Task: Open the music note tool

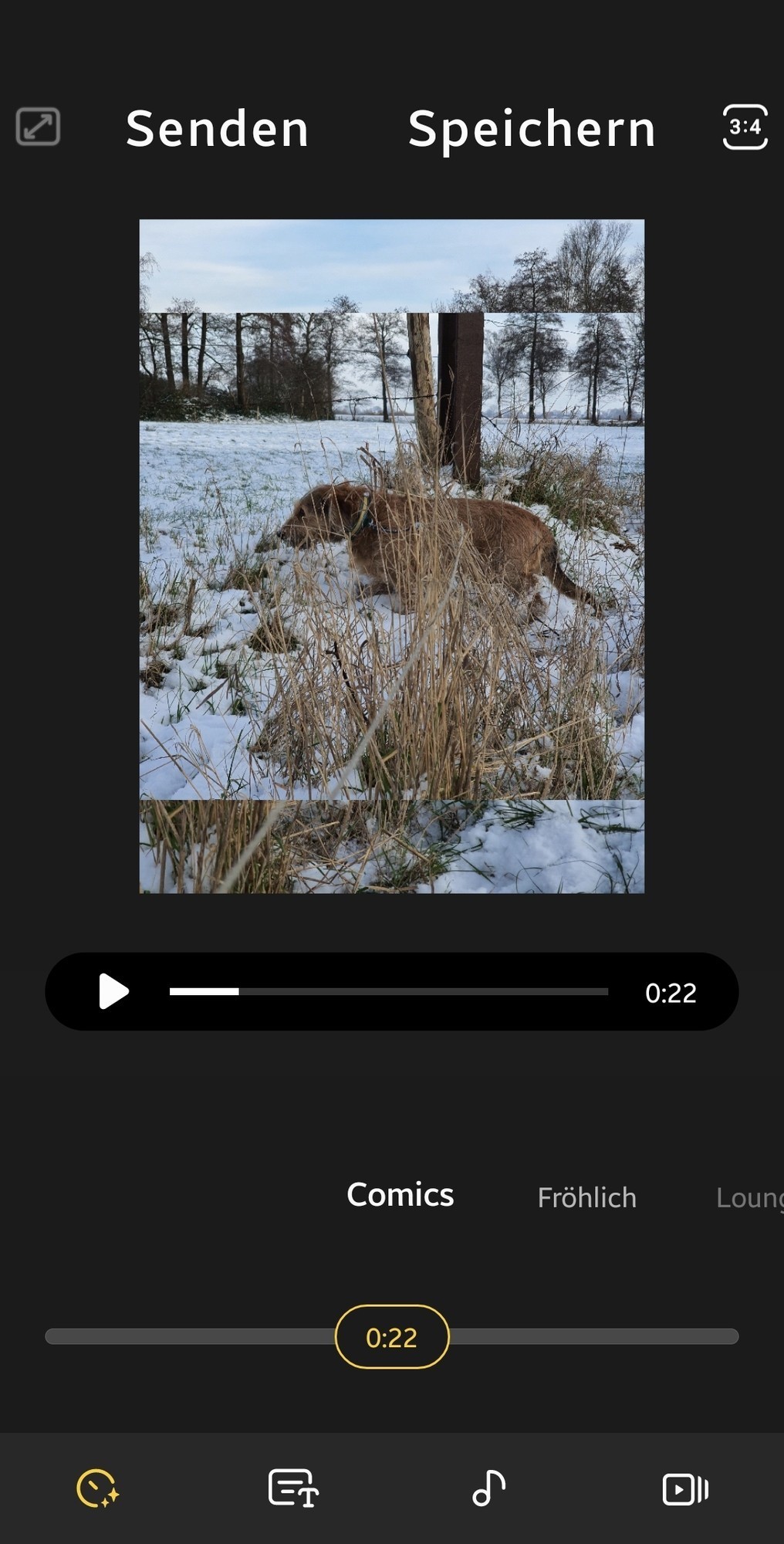Action: (489, 1488)
